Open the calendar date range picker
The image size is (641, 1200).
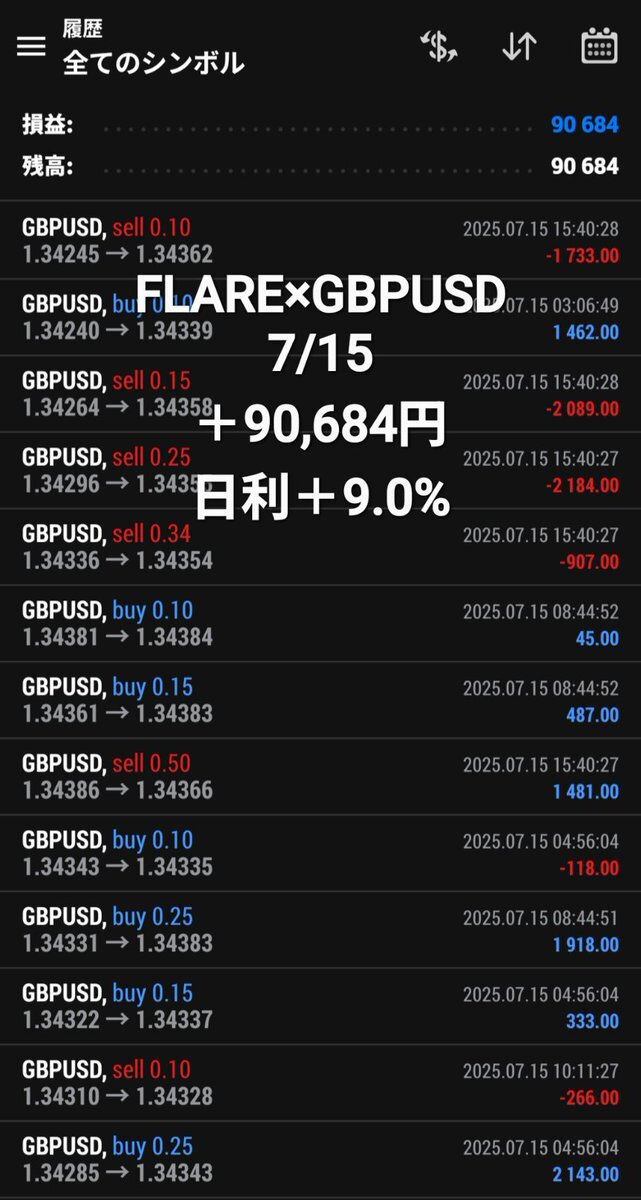tap(599, 47)
